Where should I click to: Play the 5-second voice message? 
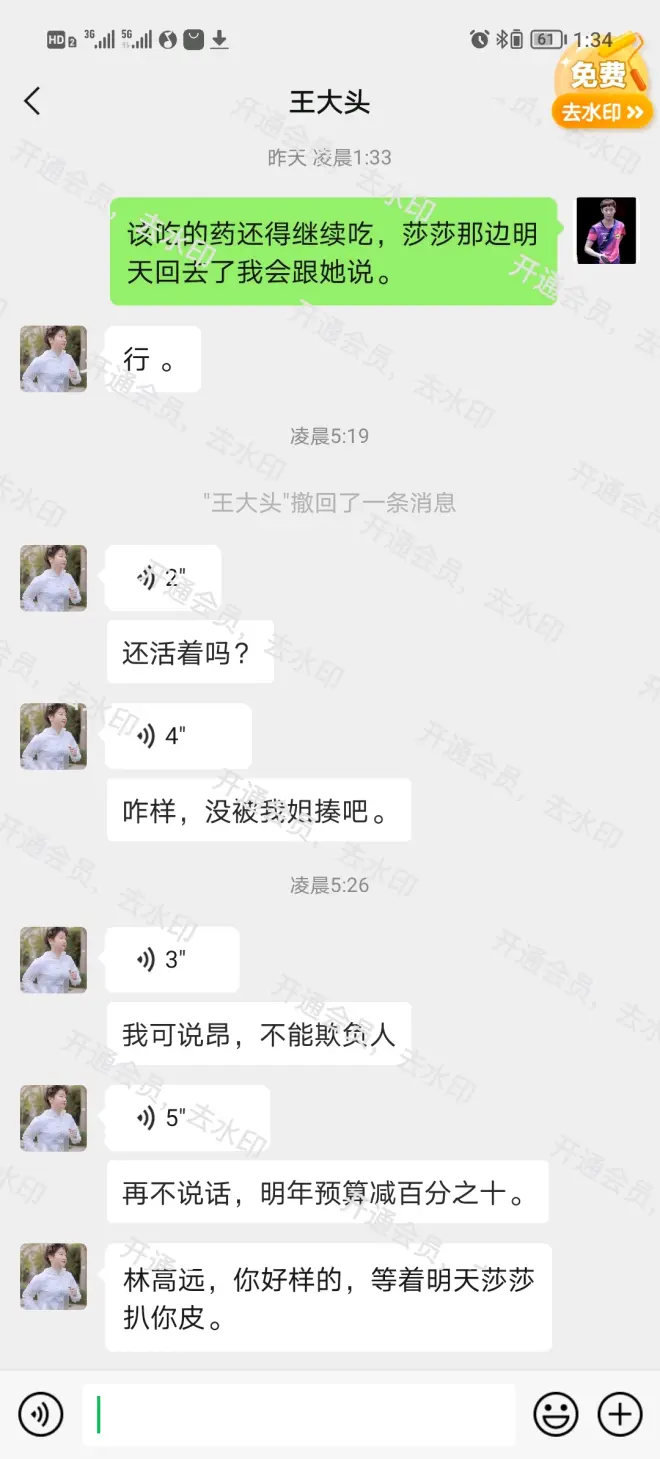click(187, 1117)
